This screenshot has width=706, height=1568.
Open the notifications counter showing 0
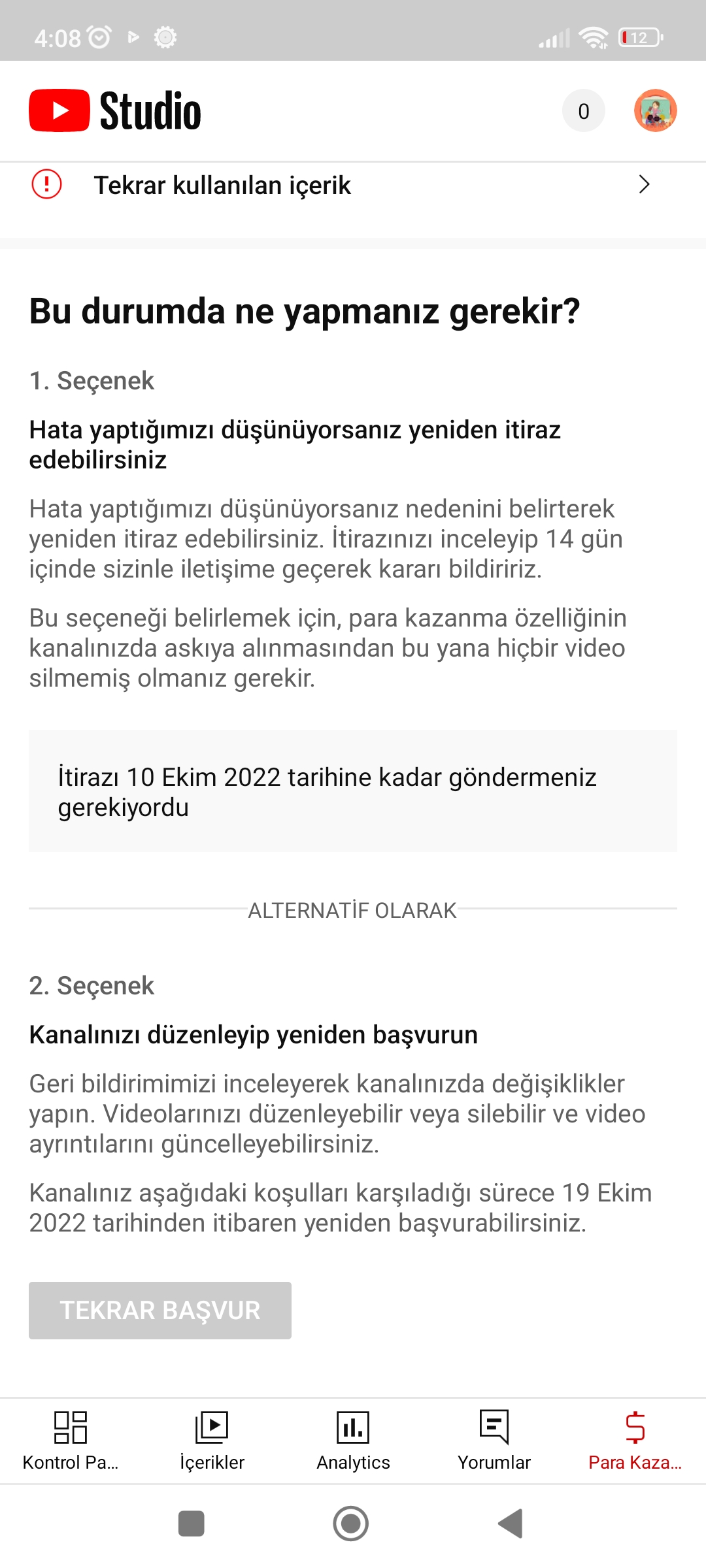click(584, 110)
